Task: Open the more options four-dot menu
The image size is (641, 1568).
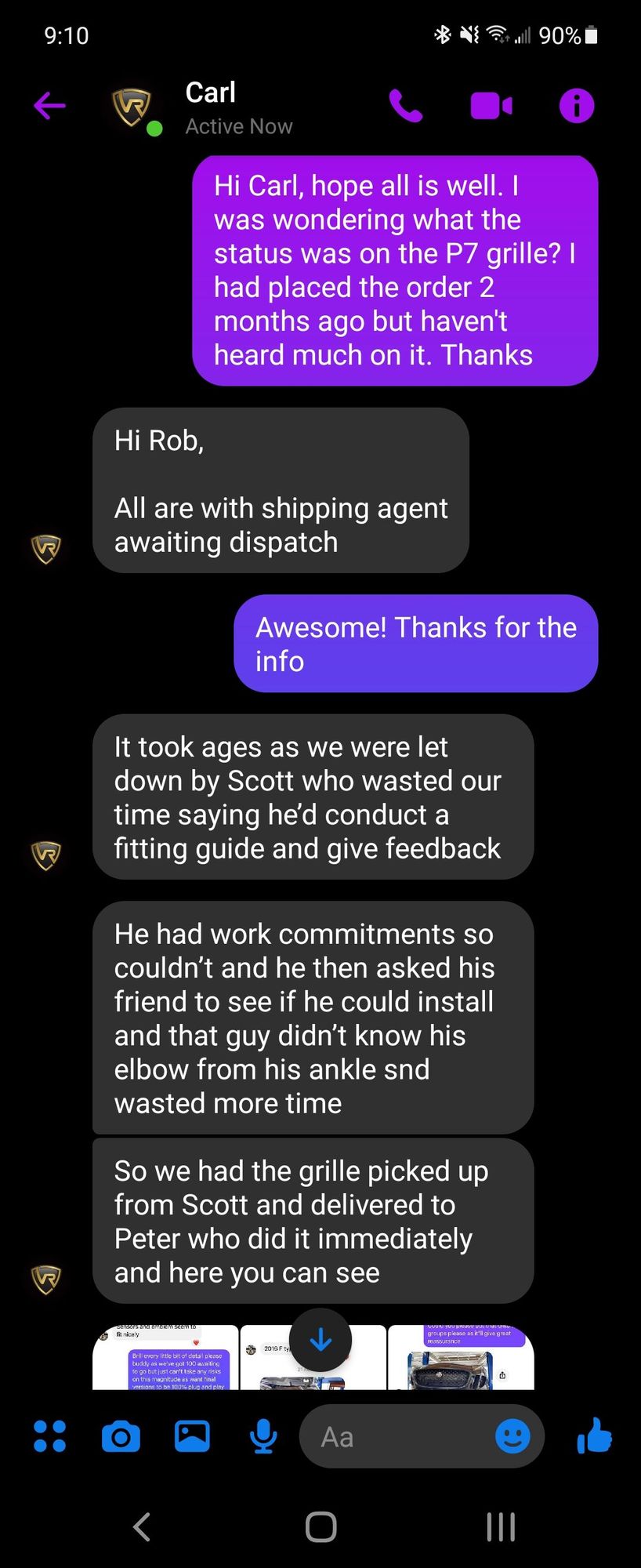Action: coord(50,1436)
